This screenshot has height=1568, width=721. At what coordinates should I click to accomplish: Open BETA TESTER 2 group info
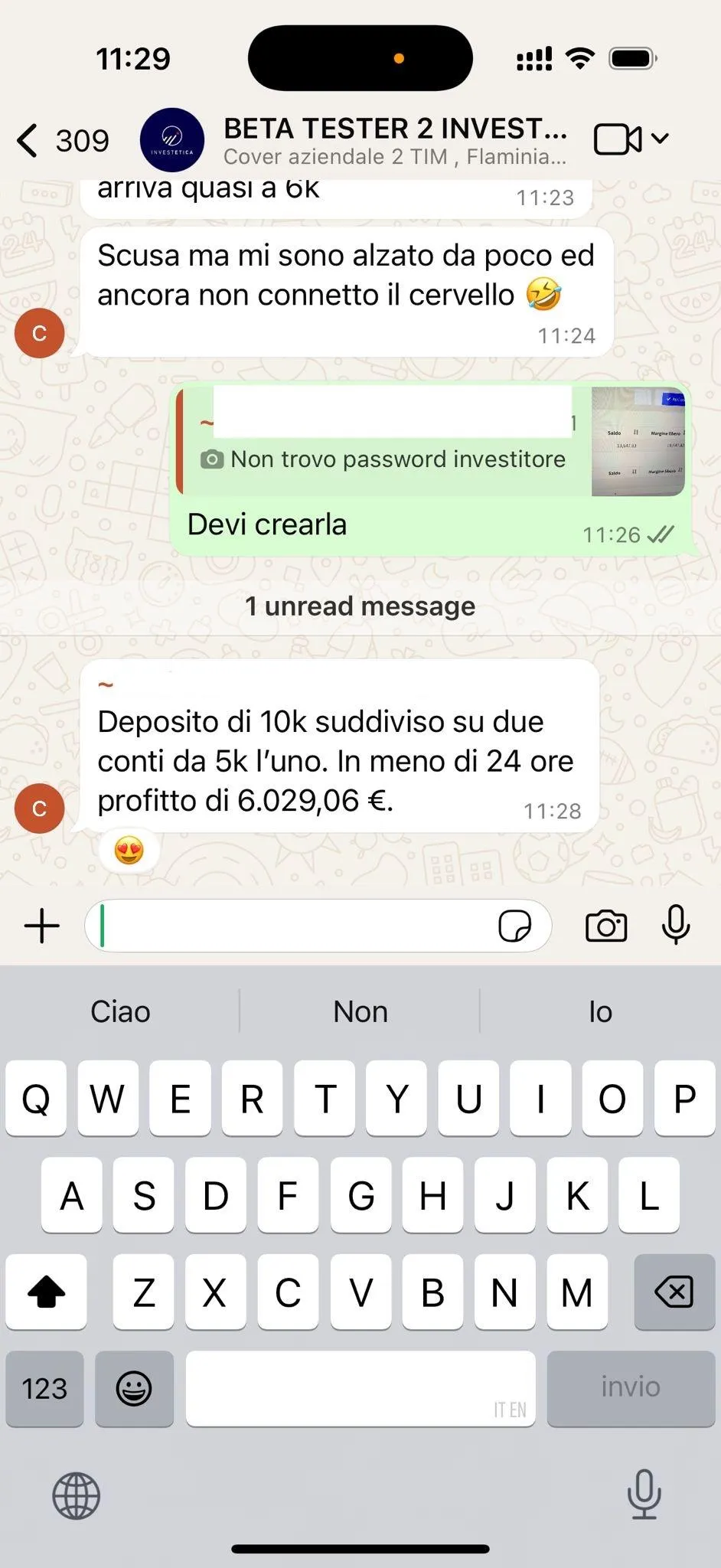[x=394, y=141]
